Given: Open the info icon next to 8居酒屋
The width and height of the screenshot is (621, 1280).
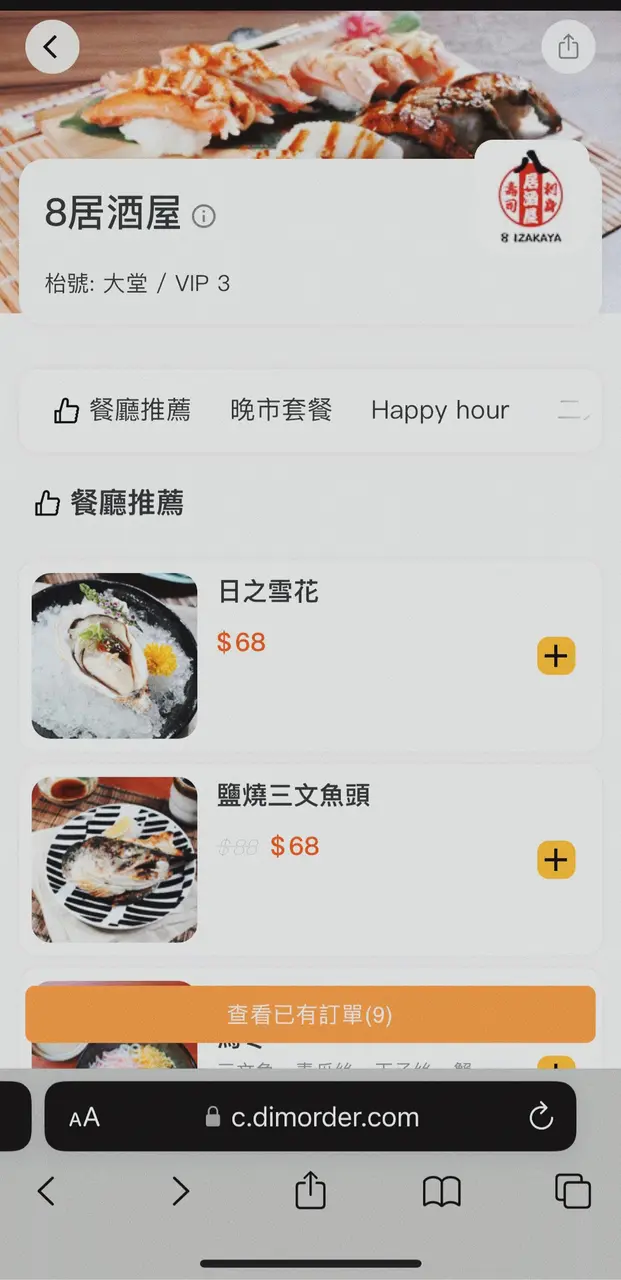Looking at the screenshot, I should (204, 216).
